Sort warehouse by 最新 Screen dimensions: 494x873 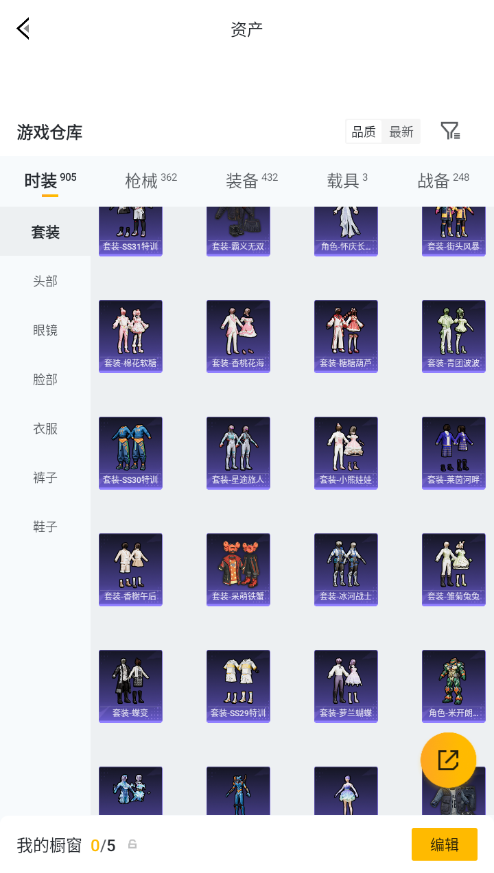coord(401,132)
